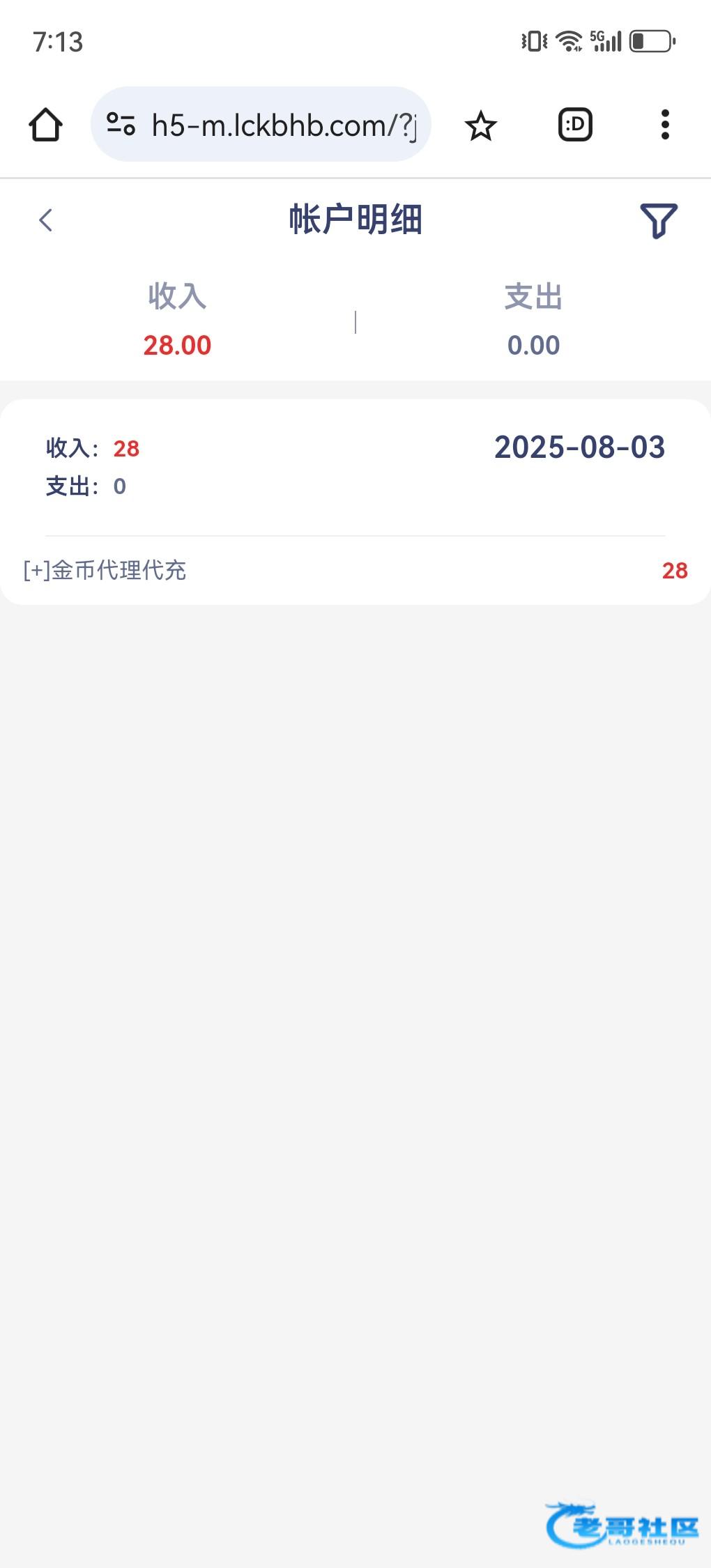The image size is (711, 1568).
Task: Bookmark this page with the star
Action: (480, 125)
